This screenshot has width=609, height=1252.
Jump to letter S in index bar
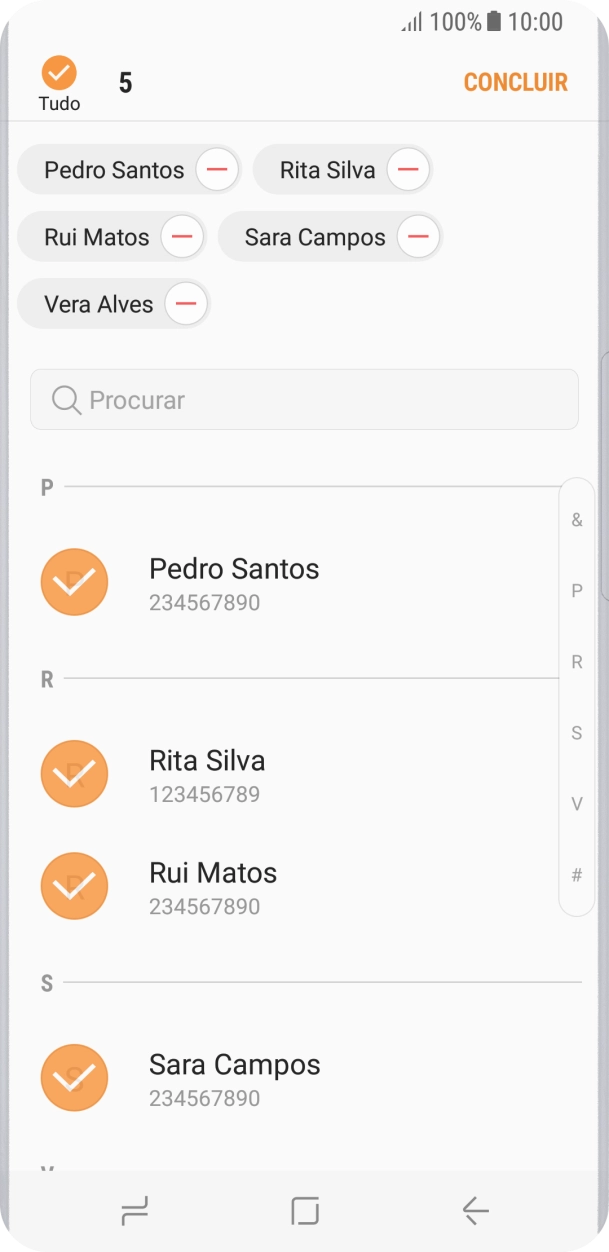coord(576,733)
